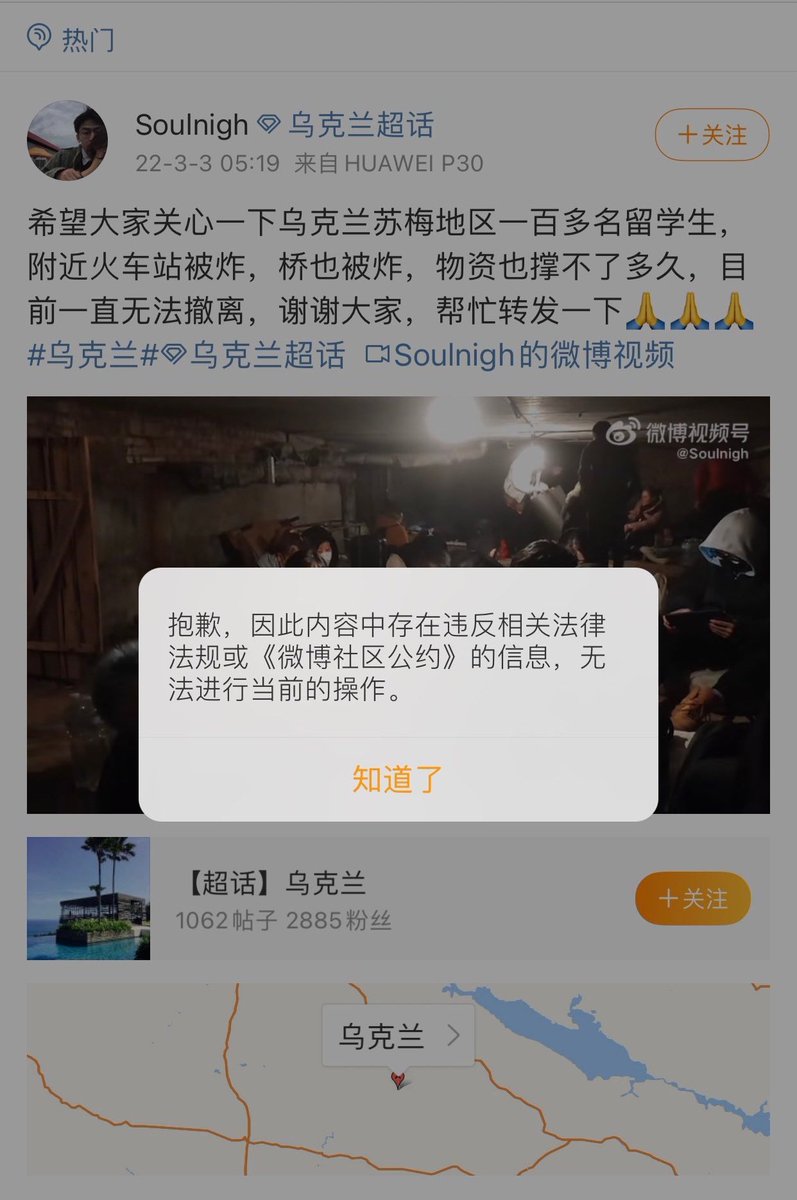Screen dimensions: 797x1200
Task: Open the 乌克兰 location label on the map
Action: [397, 1036]
